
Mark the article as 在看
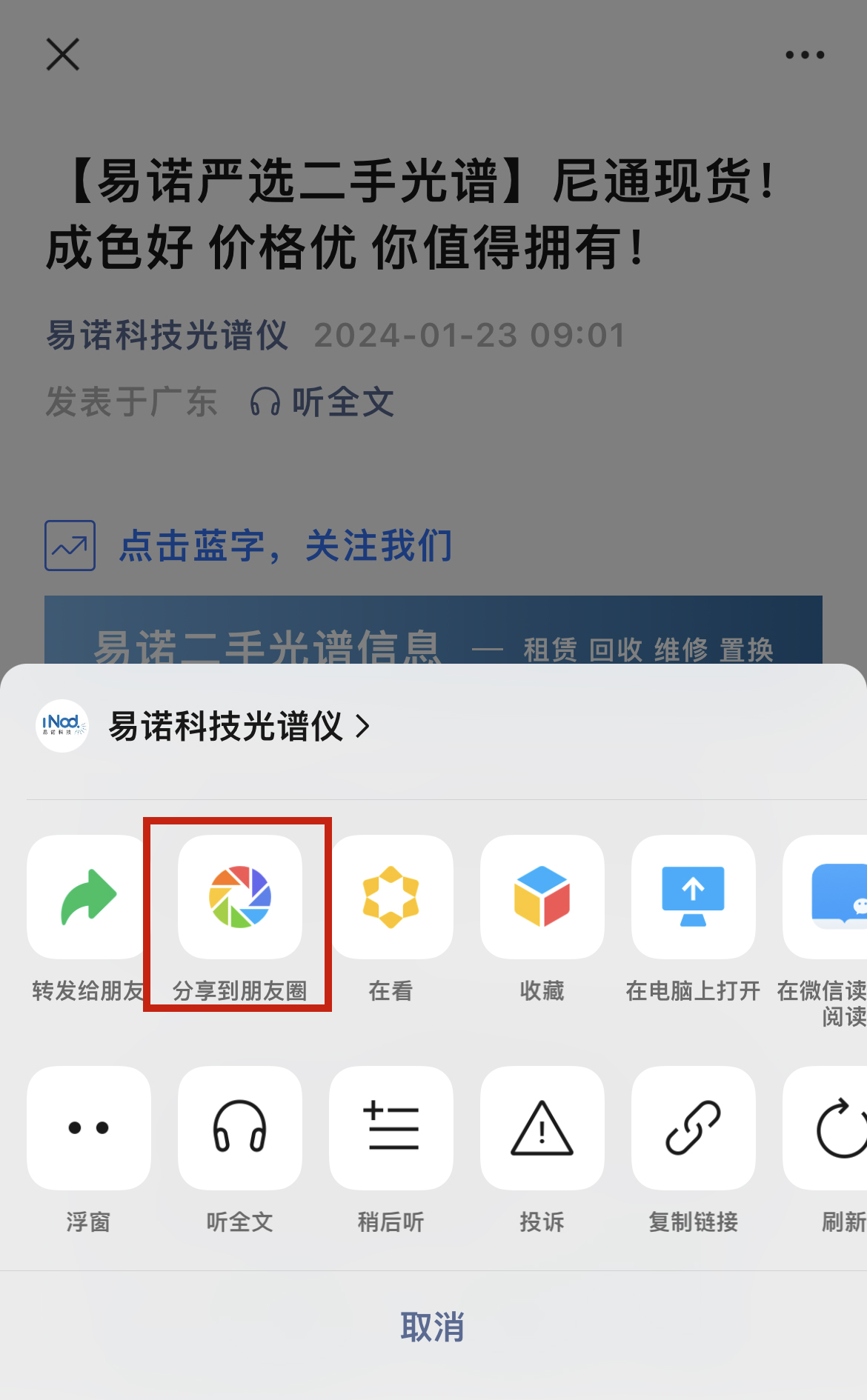(391, 897)
